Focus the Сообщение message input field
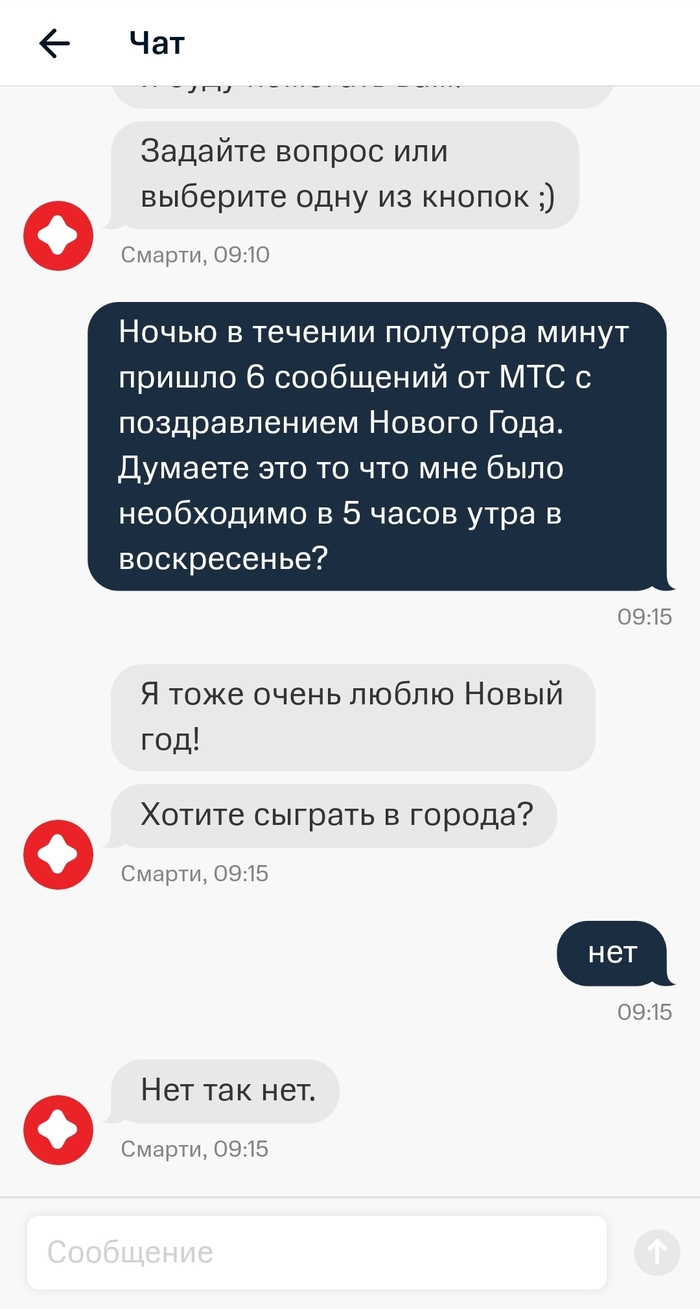The width and height of the screenshot is (700, 1309). pos(316,1252)
